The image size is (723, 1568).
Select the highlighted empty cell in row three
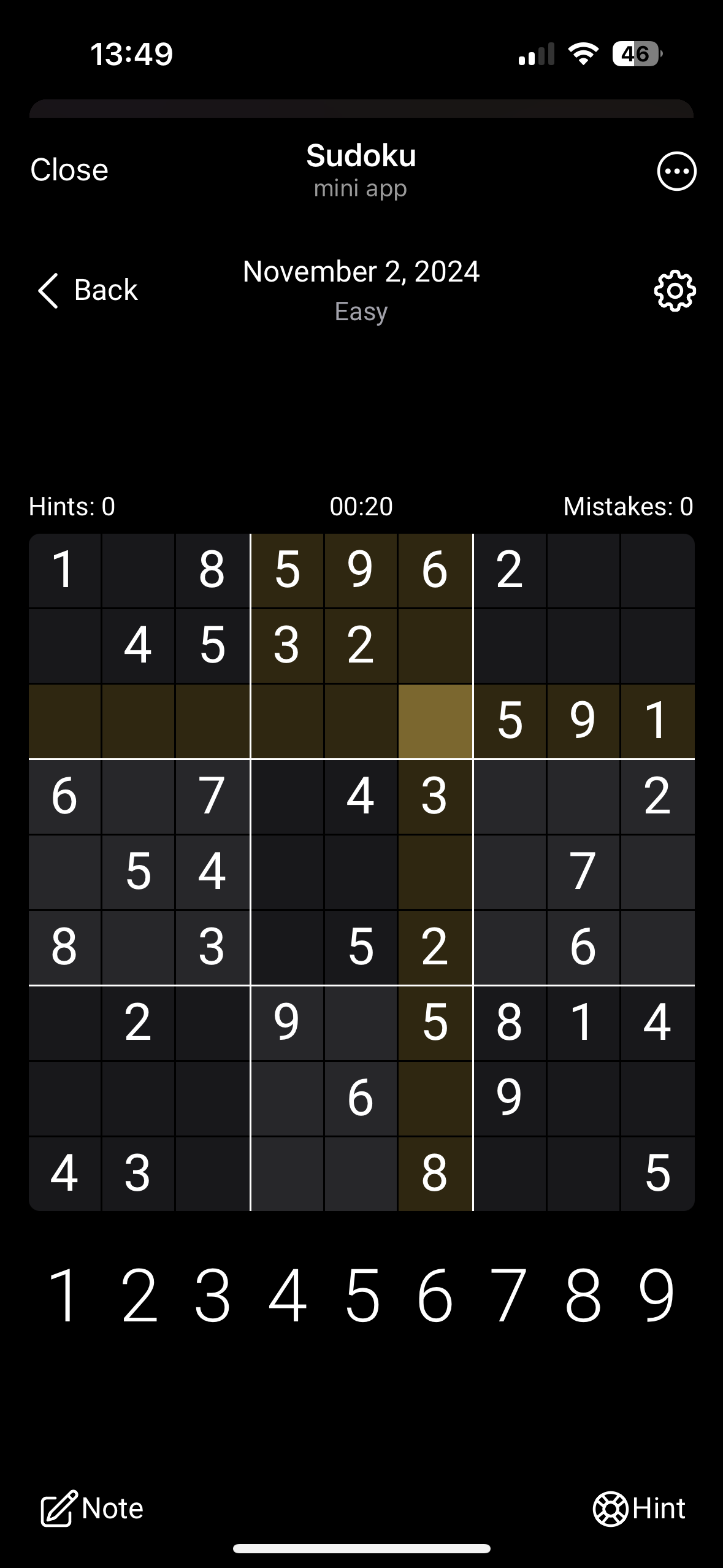click(435, 721)
